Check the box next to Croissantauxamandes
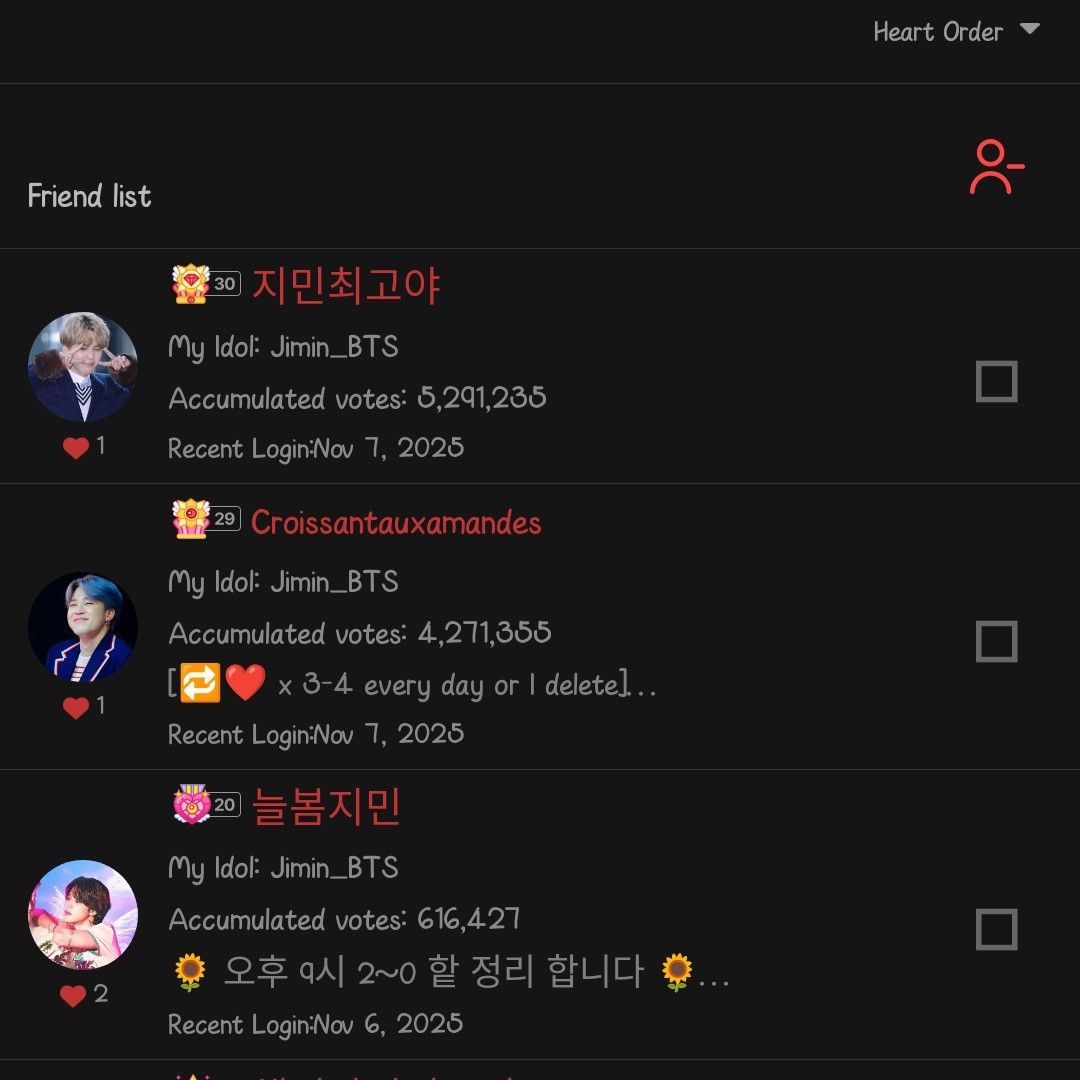The height and width of the screenshot is (1080, 1080). pos(996,642)
